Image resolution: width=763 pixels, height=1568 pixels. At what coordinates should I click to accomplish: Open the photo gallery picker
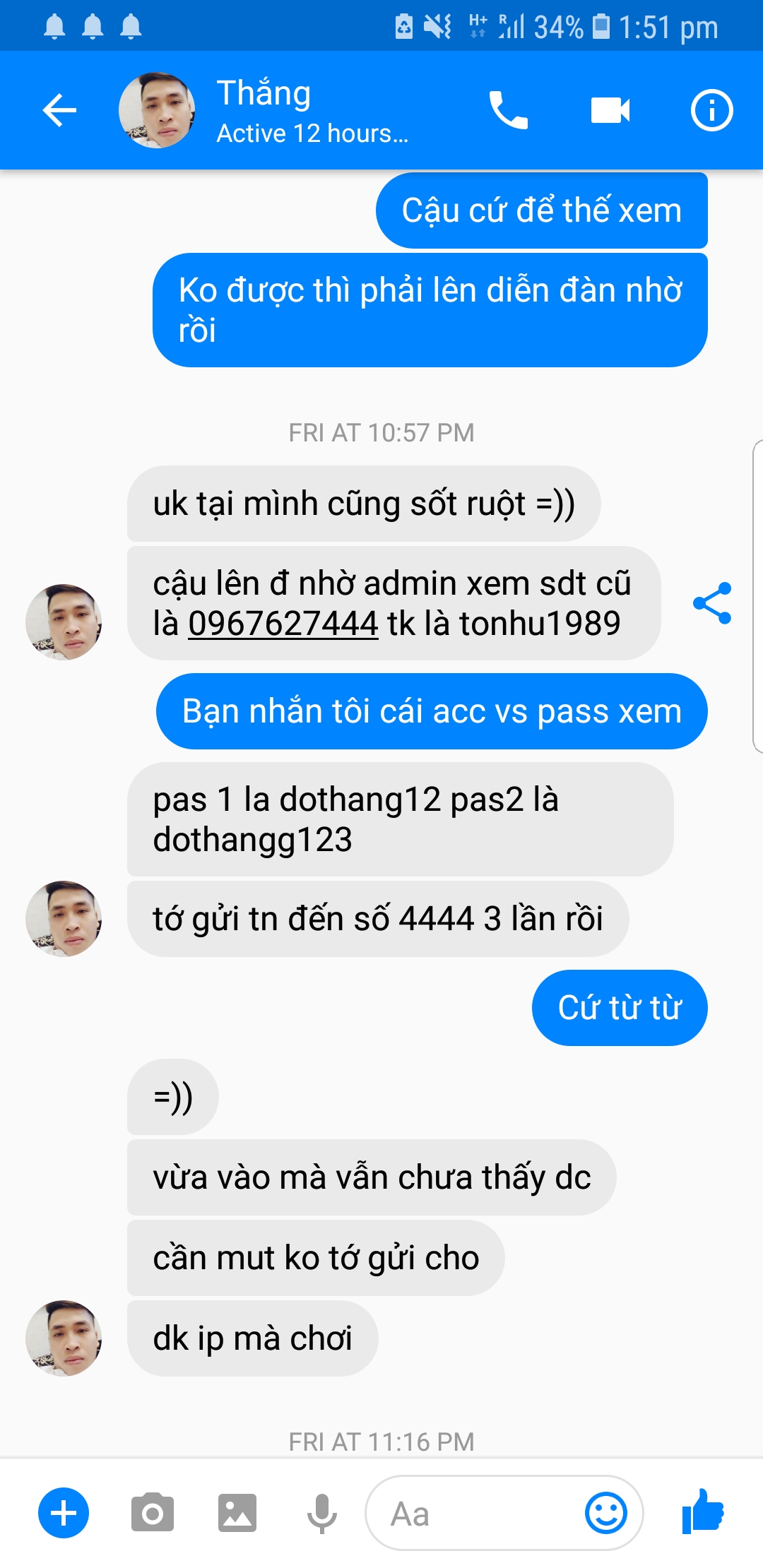[x=237, y=1513]
